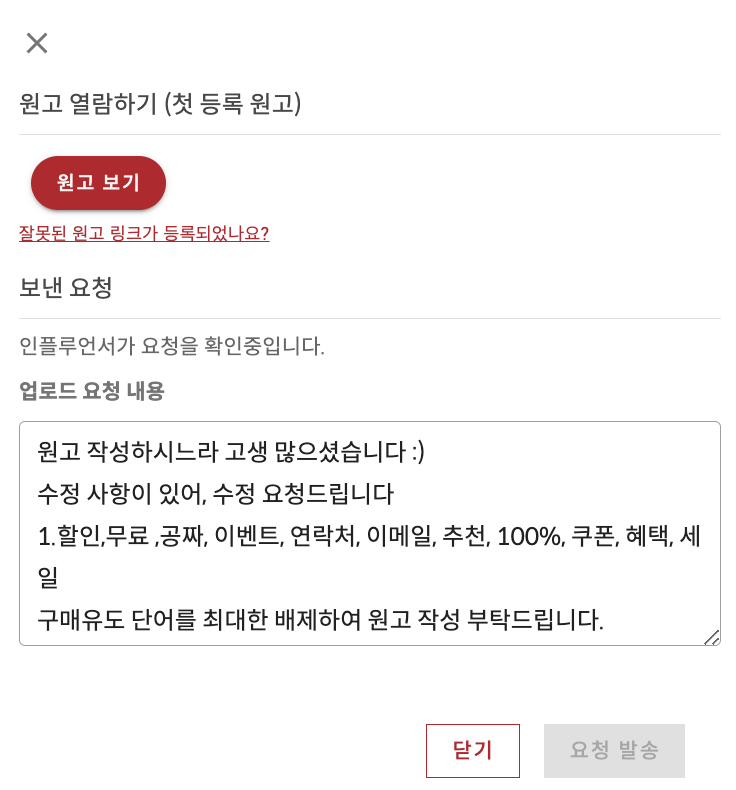
Task: Click the X icon to dismiss the dialog
Action: [36, 43]
